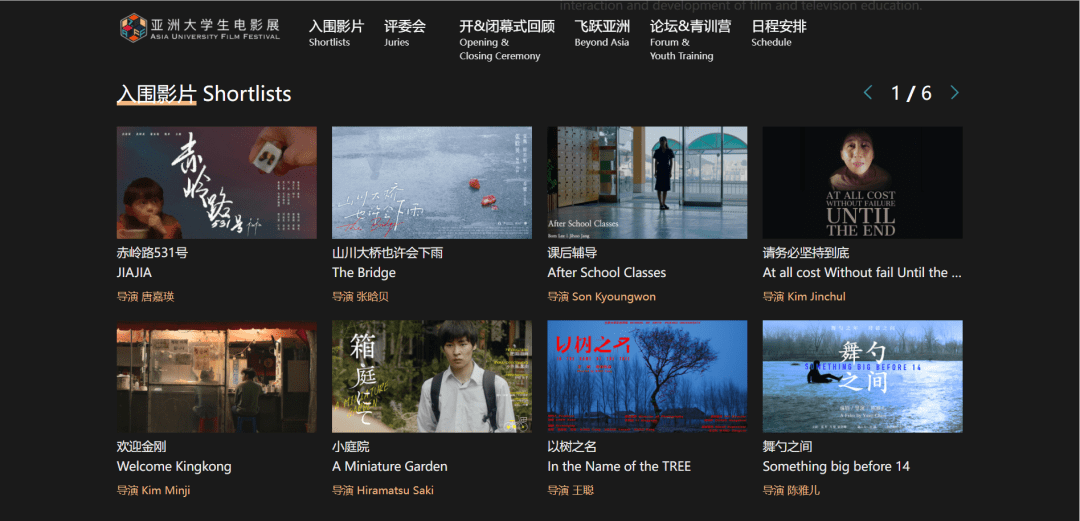The height and width of the screenshot is (521, 1080).
Task: Open the Shortlists navigation item
Action: [x=336, y=33]
